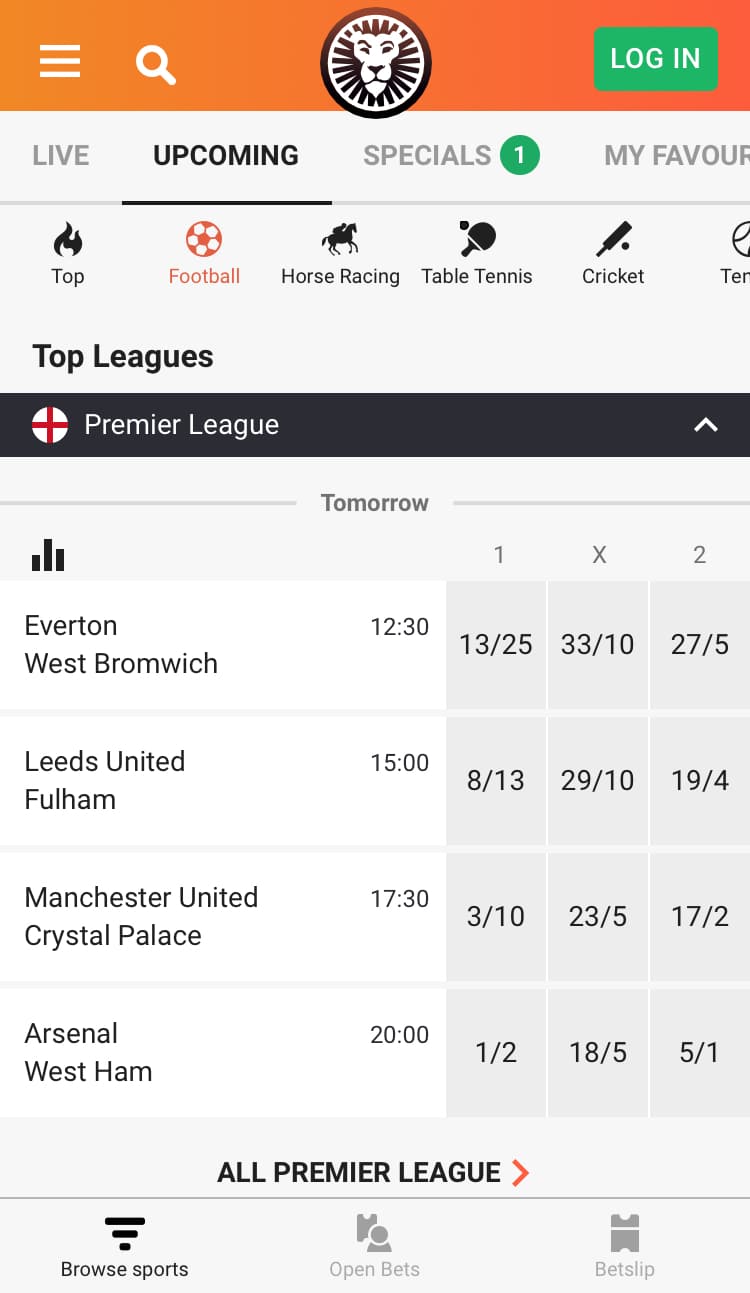Open the hamburger menu
The width and height of the screenshot is (750, 1293).
tap(60, 60)
